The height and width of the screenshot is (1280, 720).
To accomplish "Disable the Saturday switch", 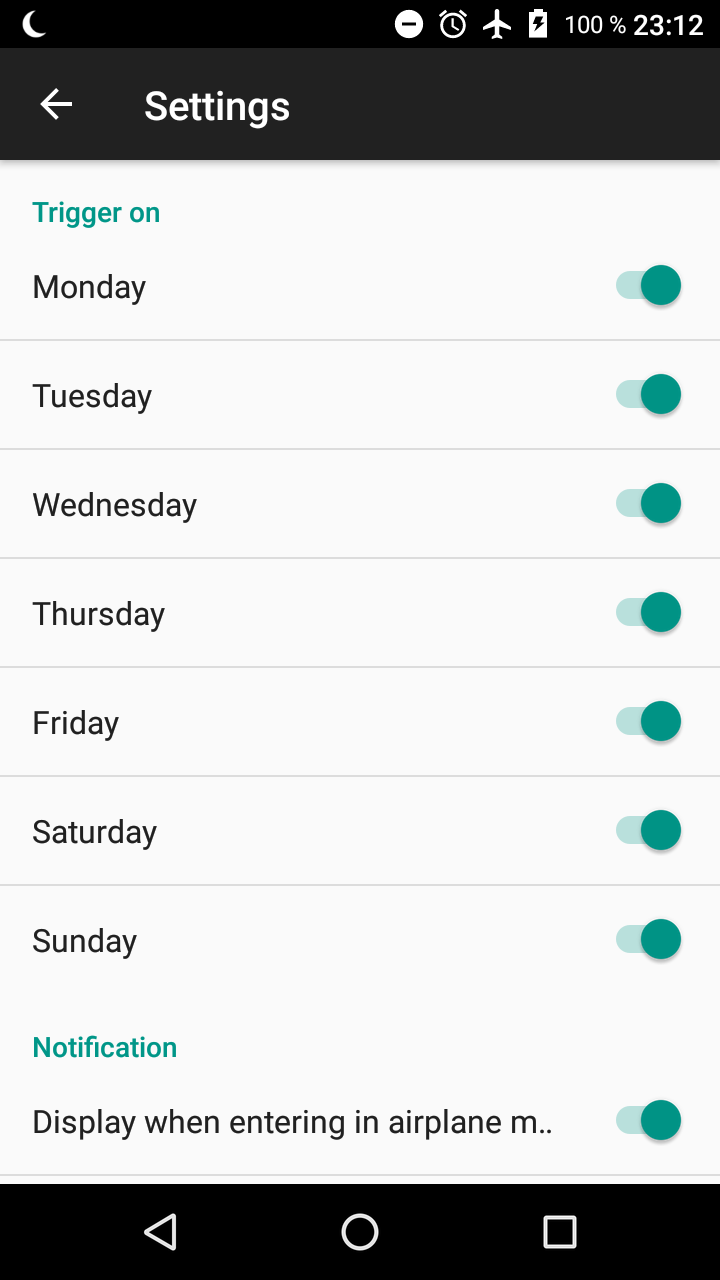I will tap(648, 831).
